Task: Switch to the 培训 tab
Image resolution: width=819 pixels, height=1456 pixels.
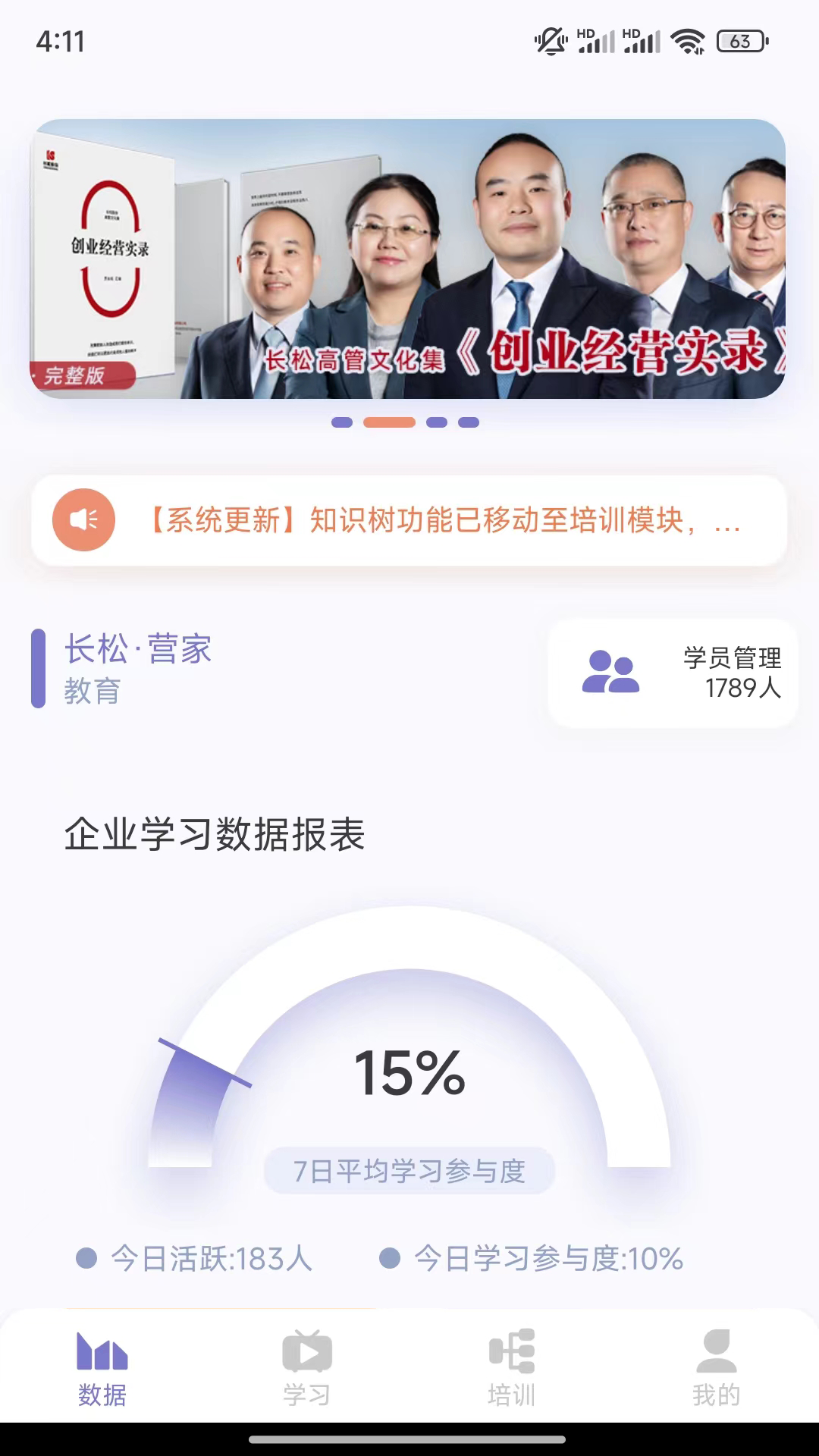Action: pos(512,1367)
